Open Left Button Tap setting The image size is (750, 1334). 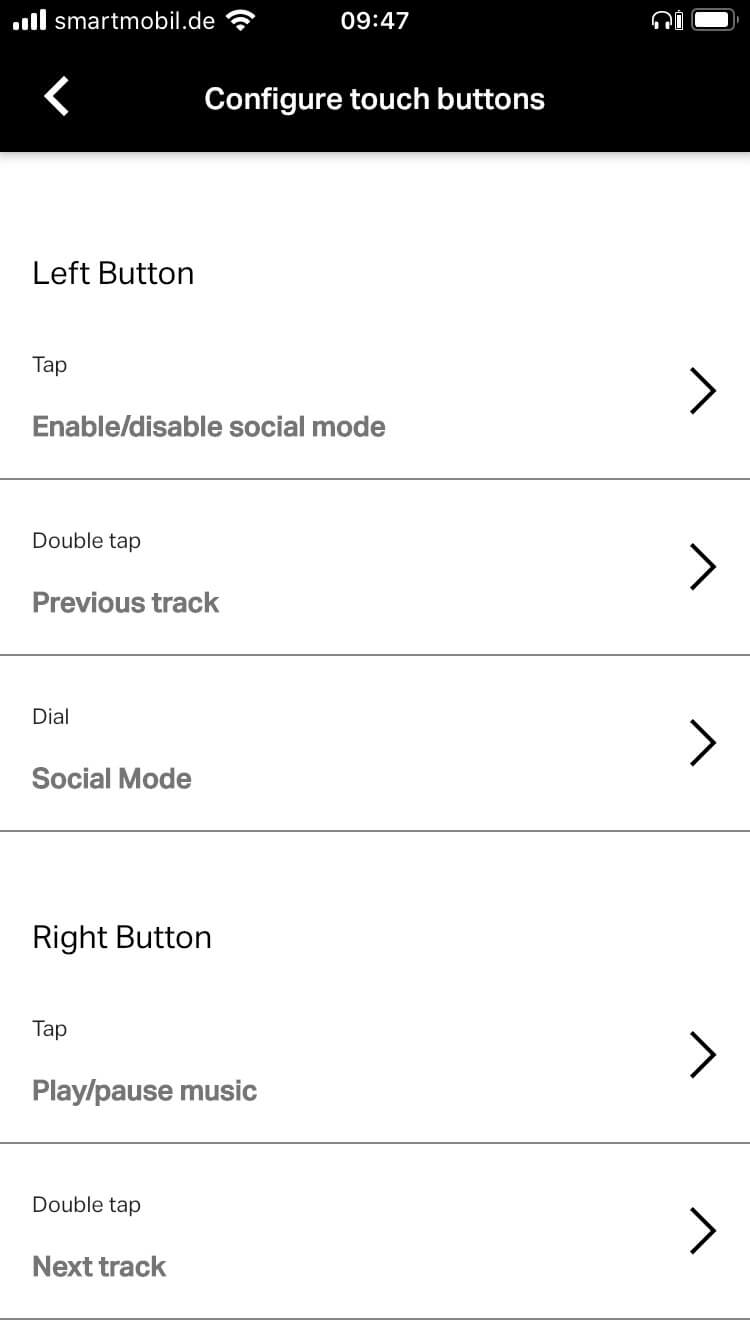[375, 391]
